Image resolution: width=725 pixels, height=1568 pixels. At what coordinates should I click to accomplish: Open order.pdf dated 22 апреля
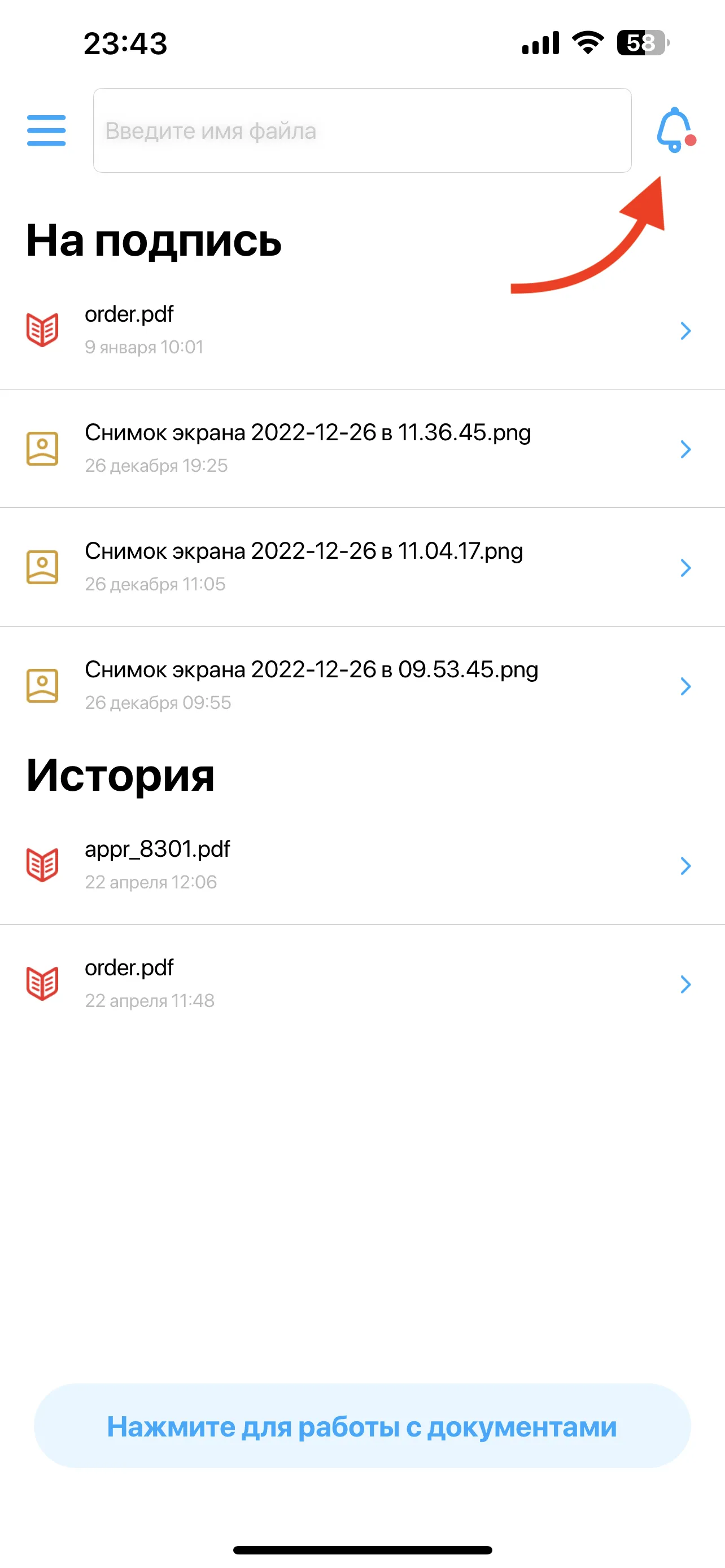click(x=362, y=984)
